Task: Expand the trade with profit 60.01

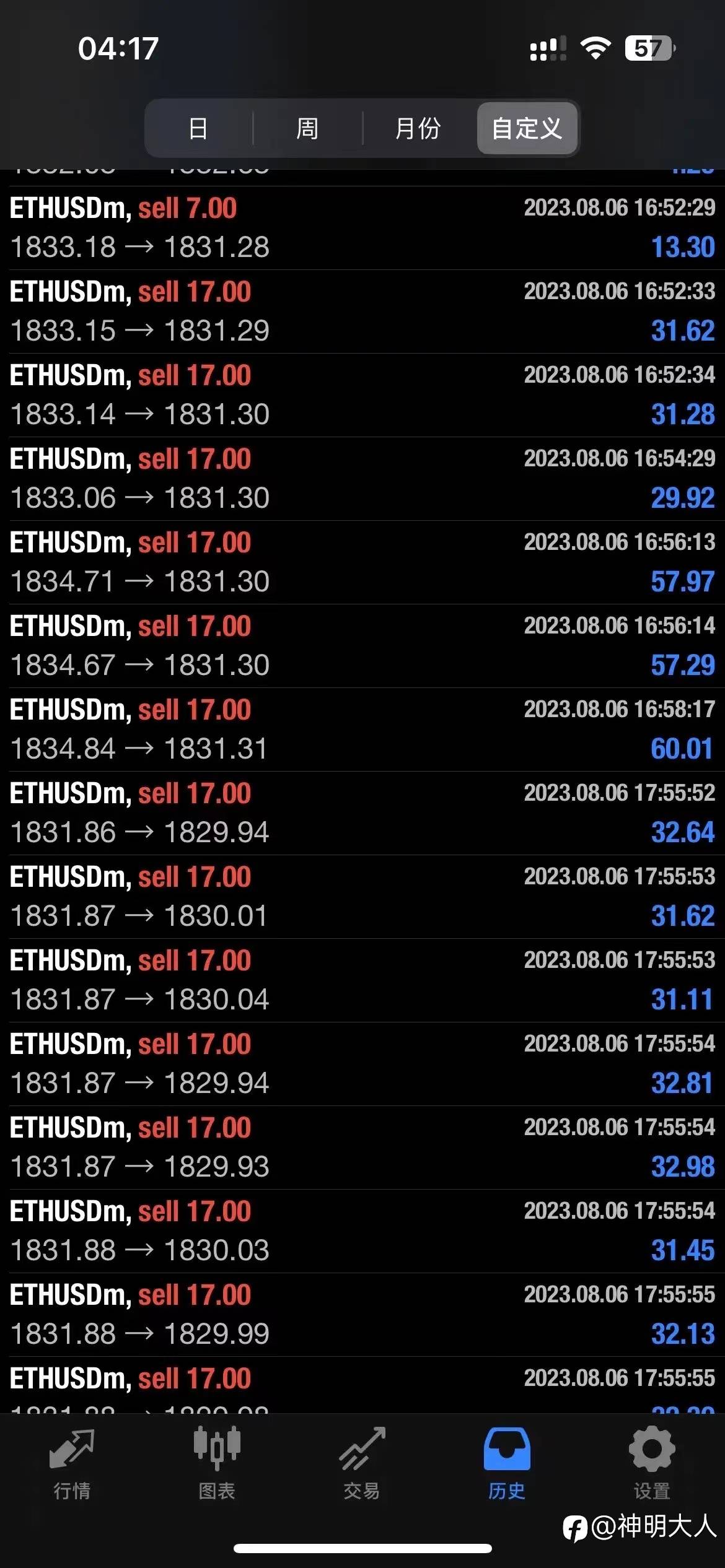Action: [x=362, y=730]
